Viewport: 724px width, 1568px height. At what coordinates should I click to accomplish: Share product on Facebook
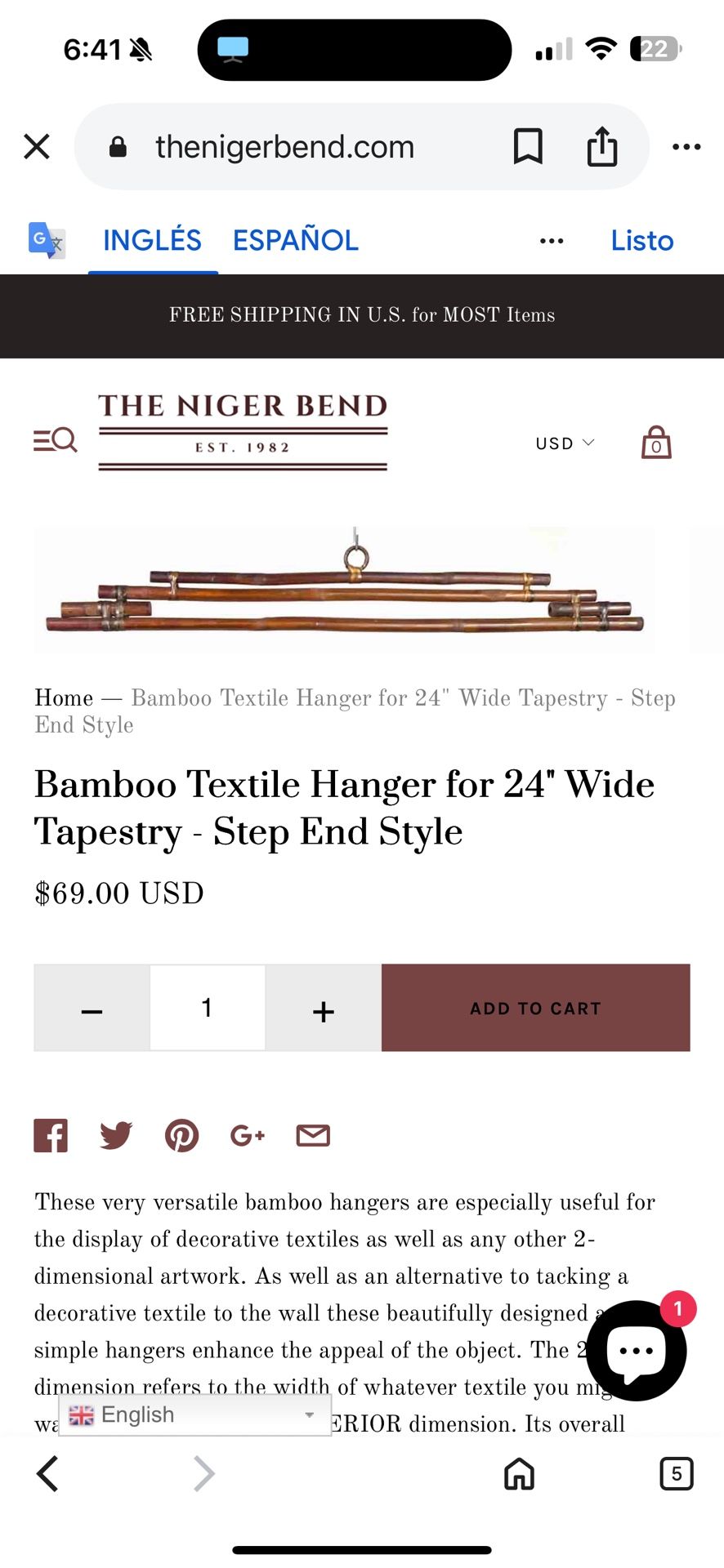coord(51,1135)
